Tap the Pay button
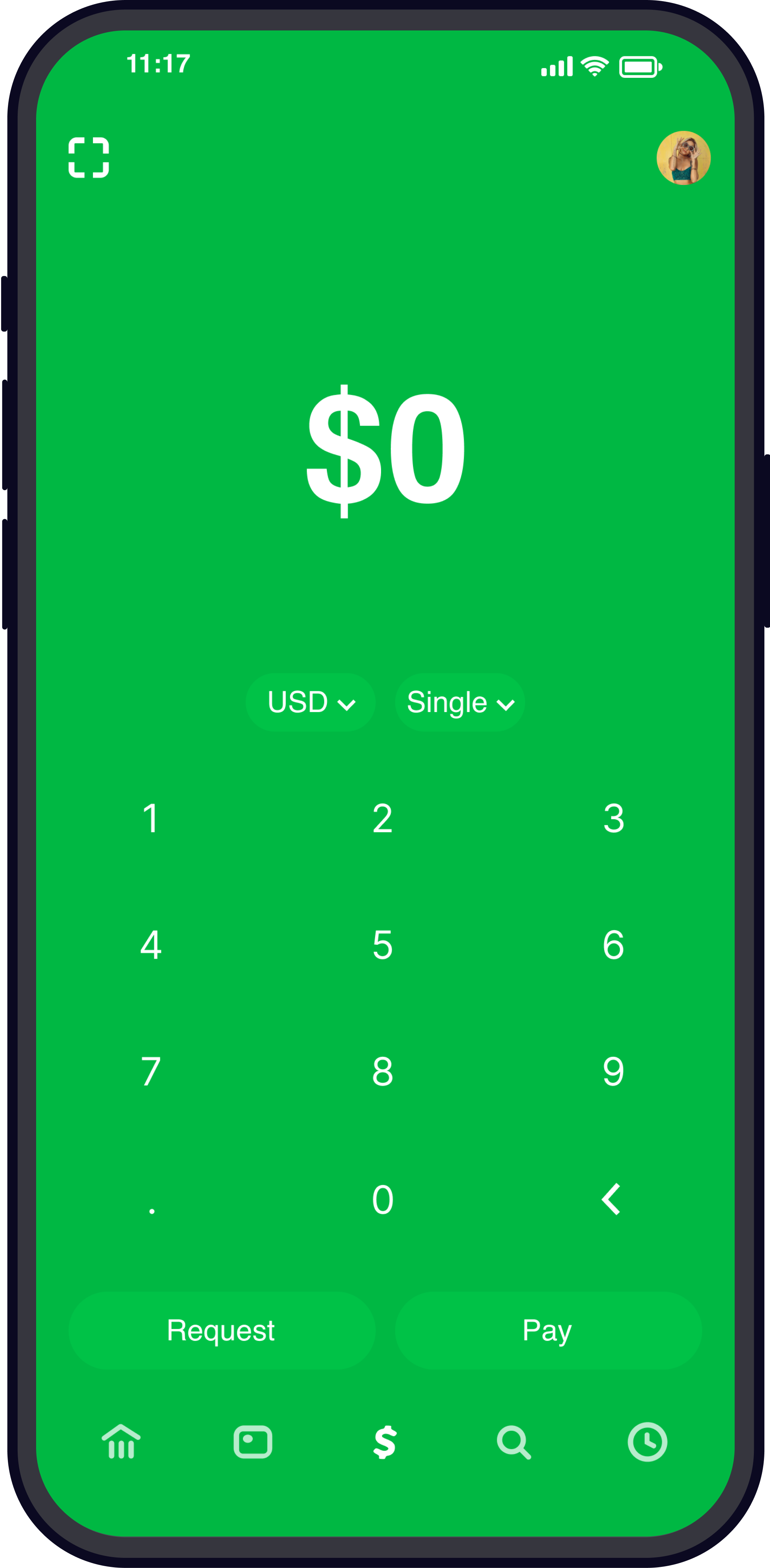The height and width of the screenshot is (1568, 770). tap(548, 1331)
